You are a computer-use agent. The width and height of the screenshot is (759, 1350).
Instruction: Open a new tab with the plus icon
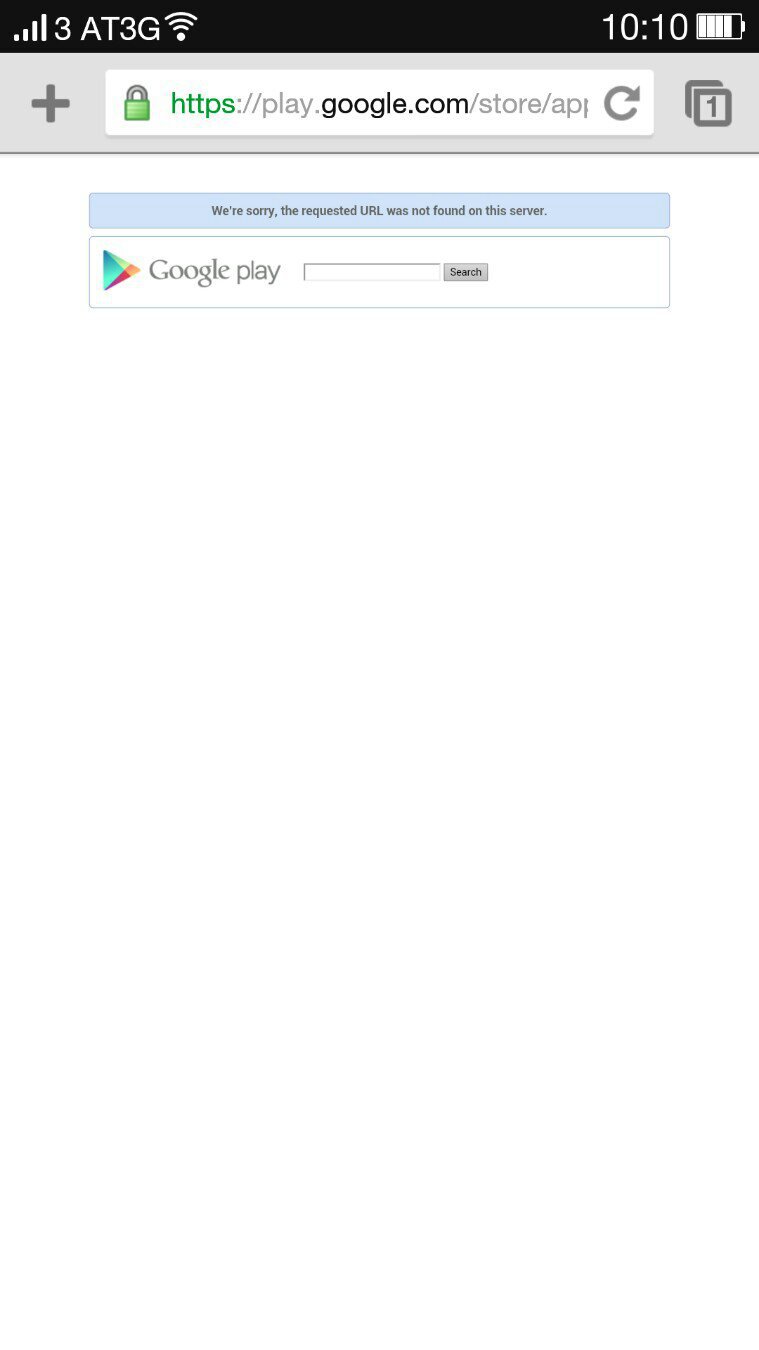(x=50, y=103)
